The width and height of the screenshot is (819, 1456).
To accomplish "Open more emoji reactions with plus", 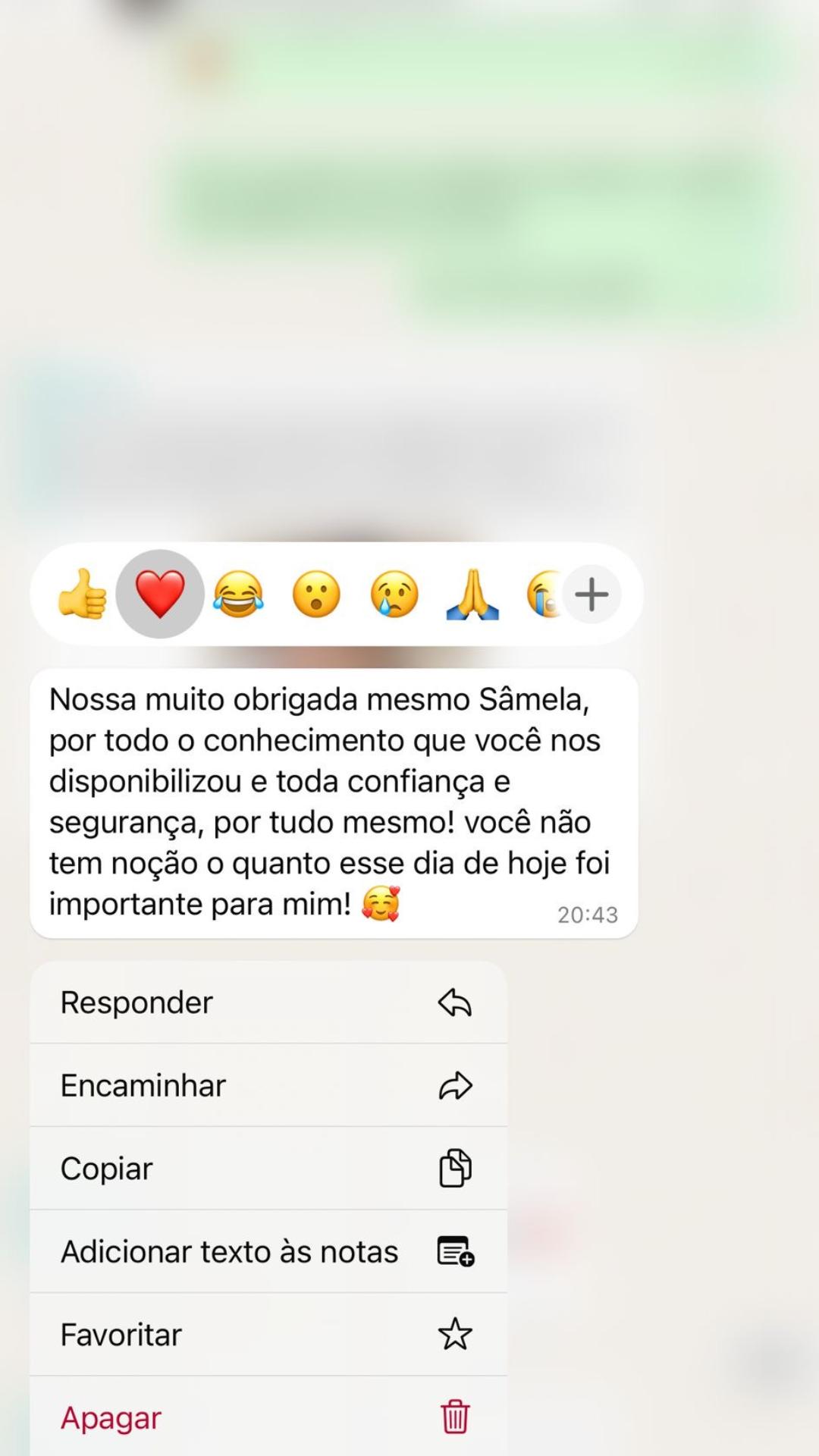I will [591, 594].
